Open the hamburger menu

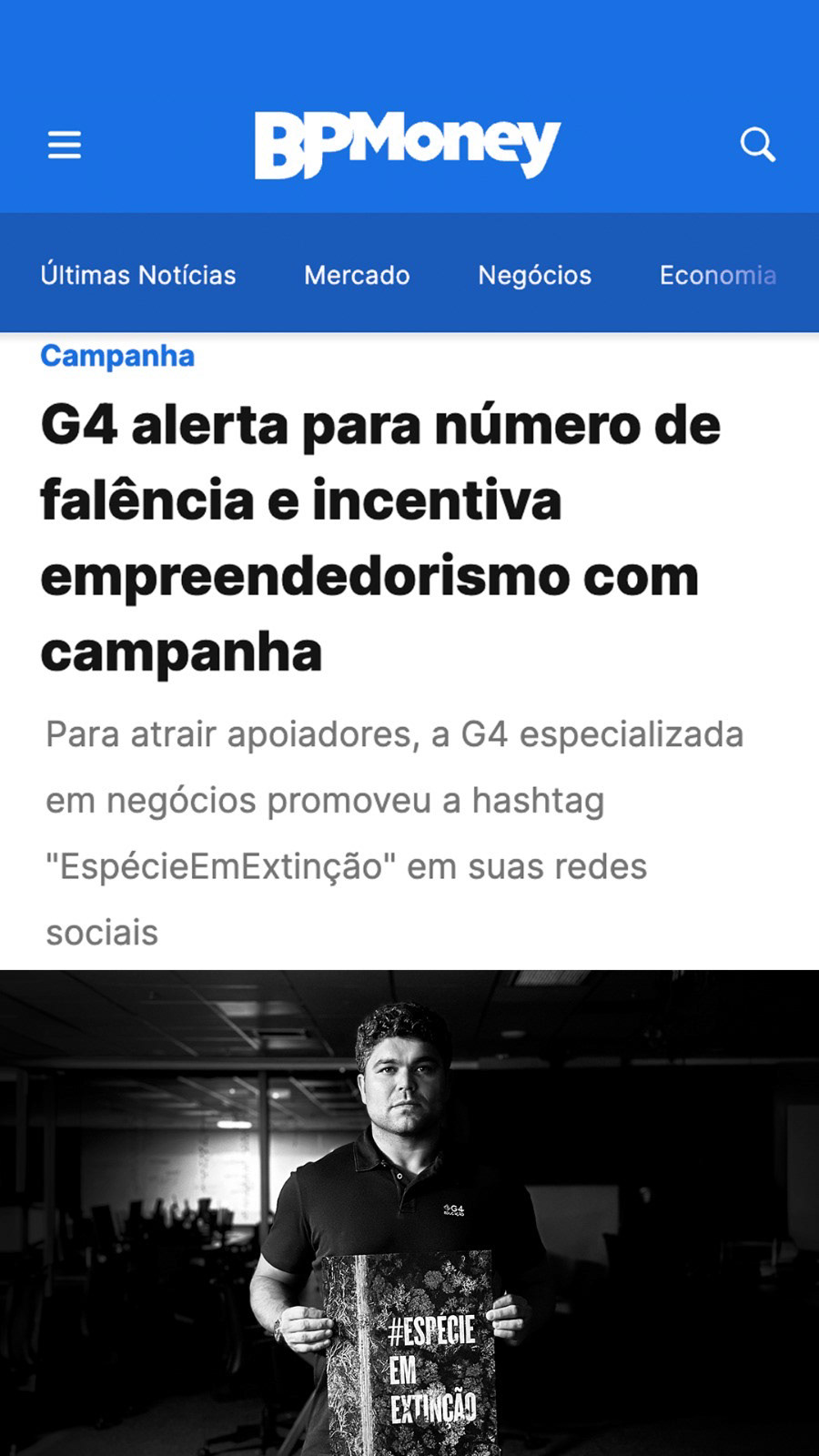pyautogui.click(x=65, y=145)
